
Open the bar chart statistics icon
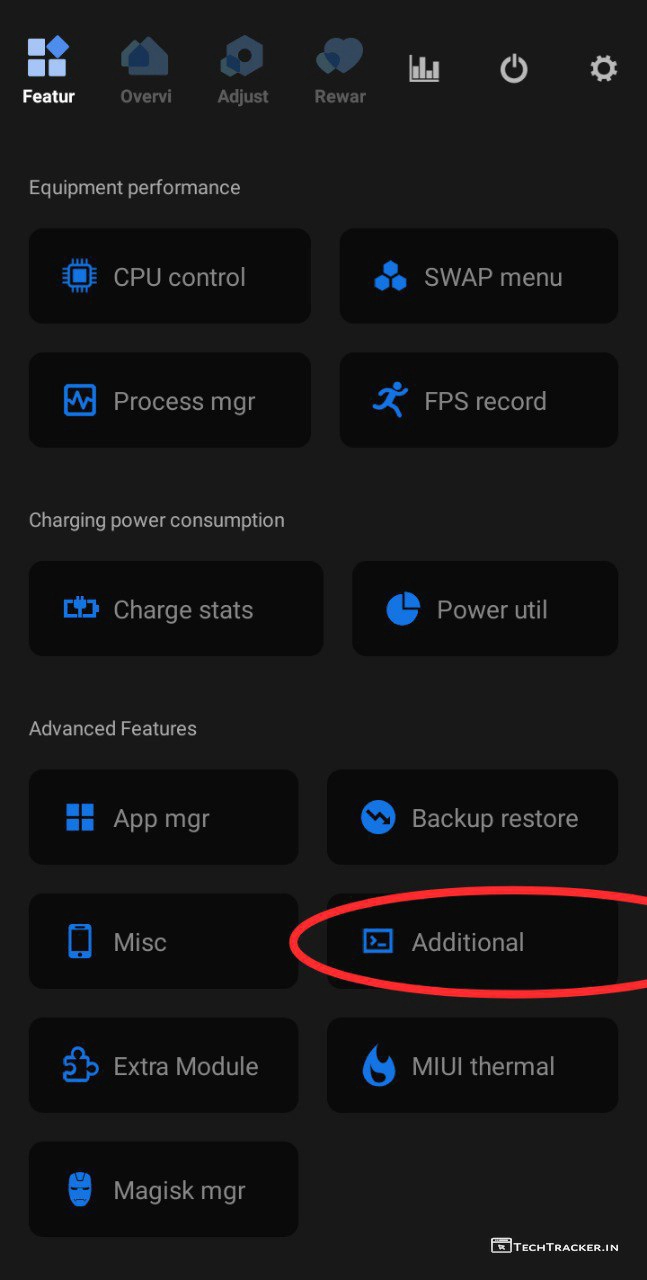(424, 68)
